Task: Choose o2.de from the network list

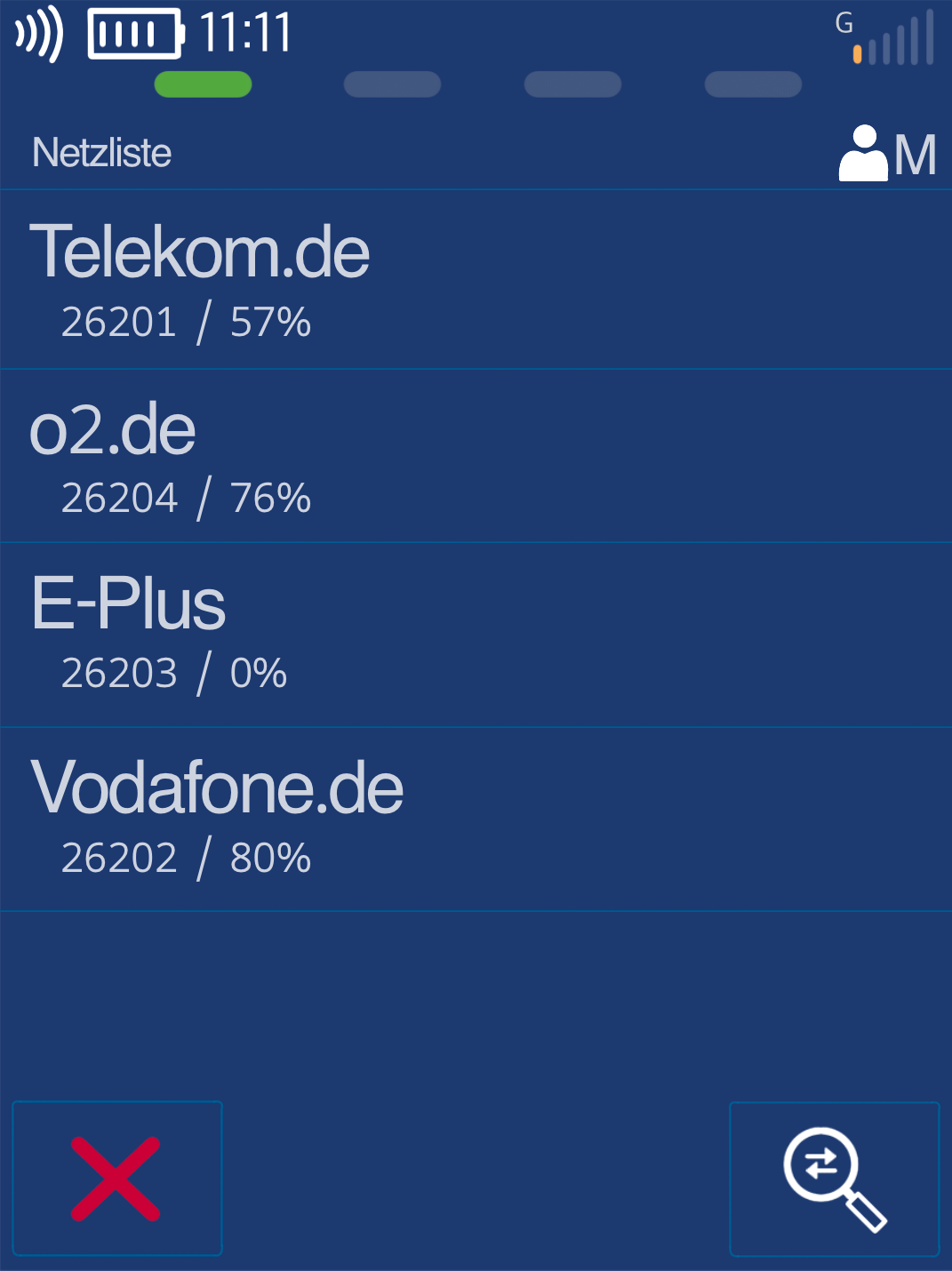Action: (476, 456)
